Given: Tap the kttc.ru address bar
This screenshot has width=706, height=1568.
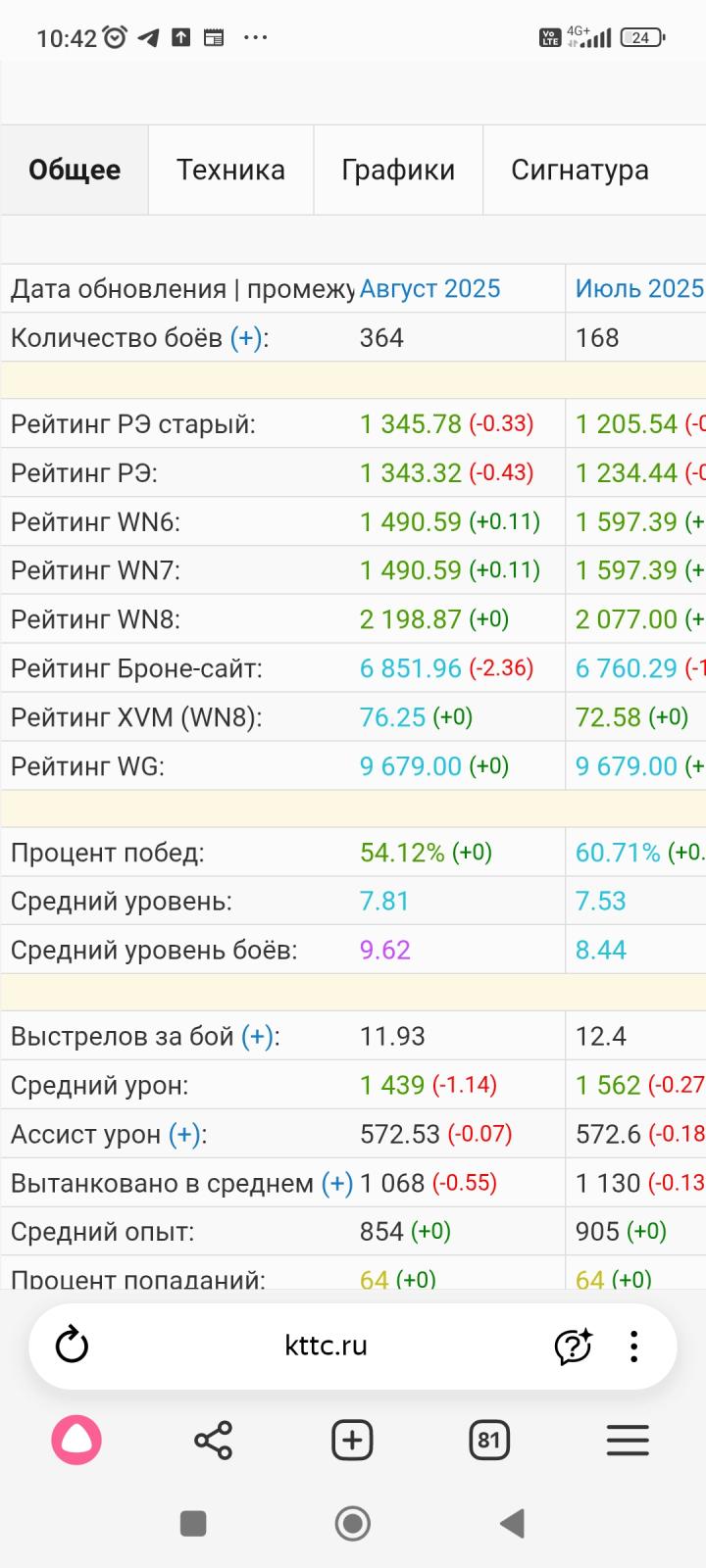Looking at the screenshot, I should tap(326, 1346).
